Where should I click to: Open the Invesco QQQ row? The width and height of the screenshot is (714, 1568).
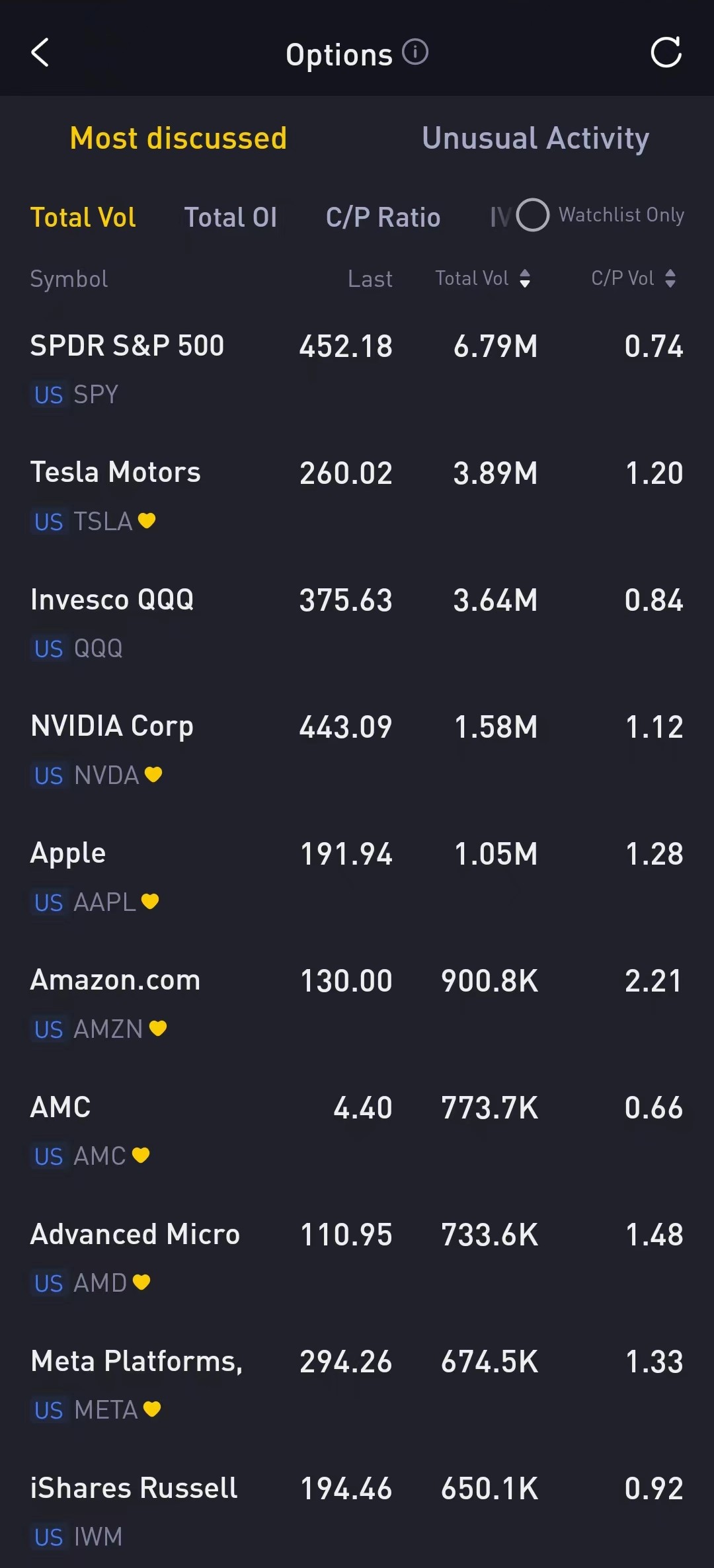[x=357, y=623]
